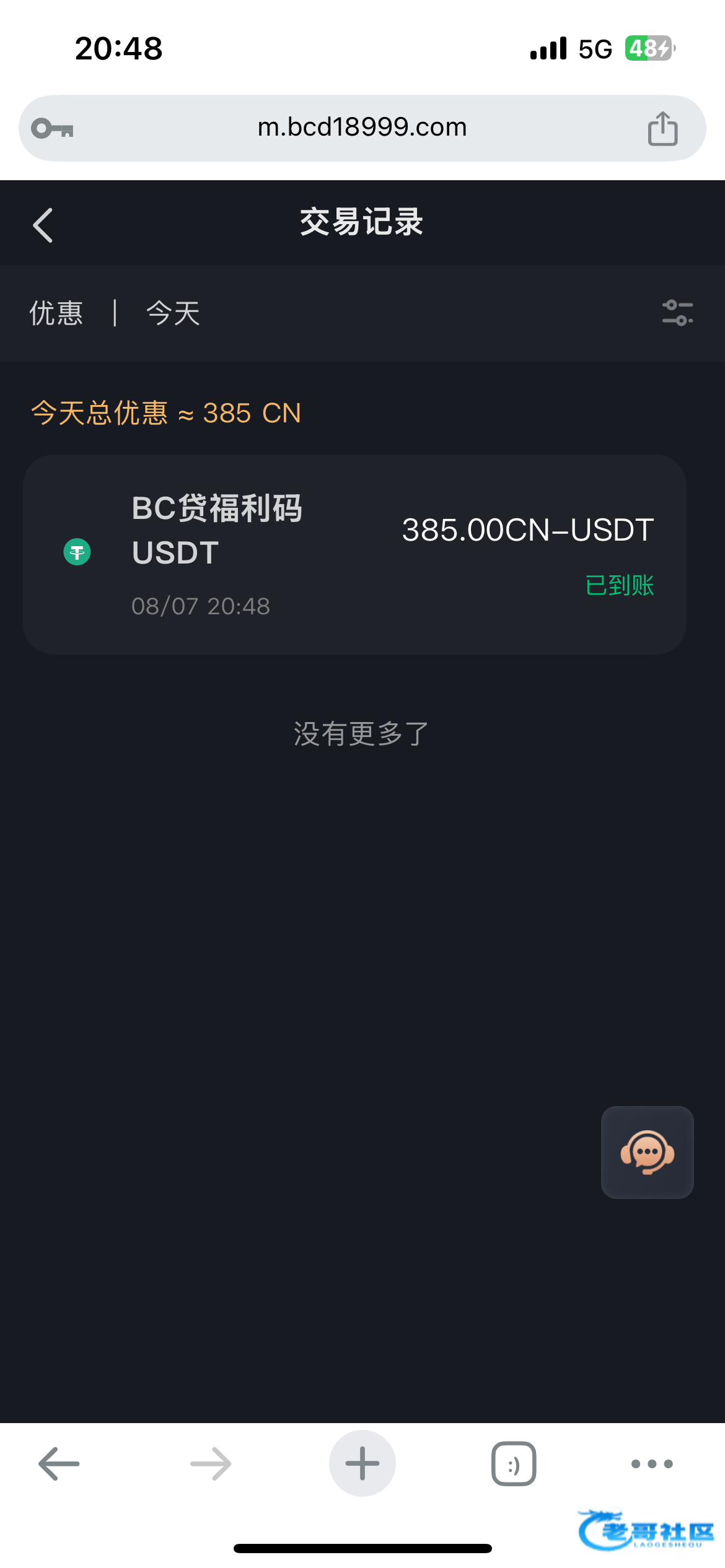Image resolution: width=725 pixels, height=1568 pixels.
Task: Open the customer service chat bubble
Action: 647,1152
